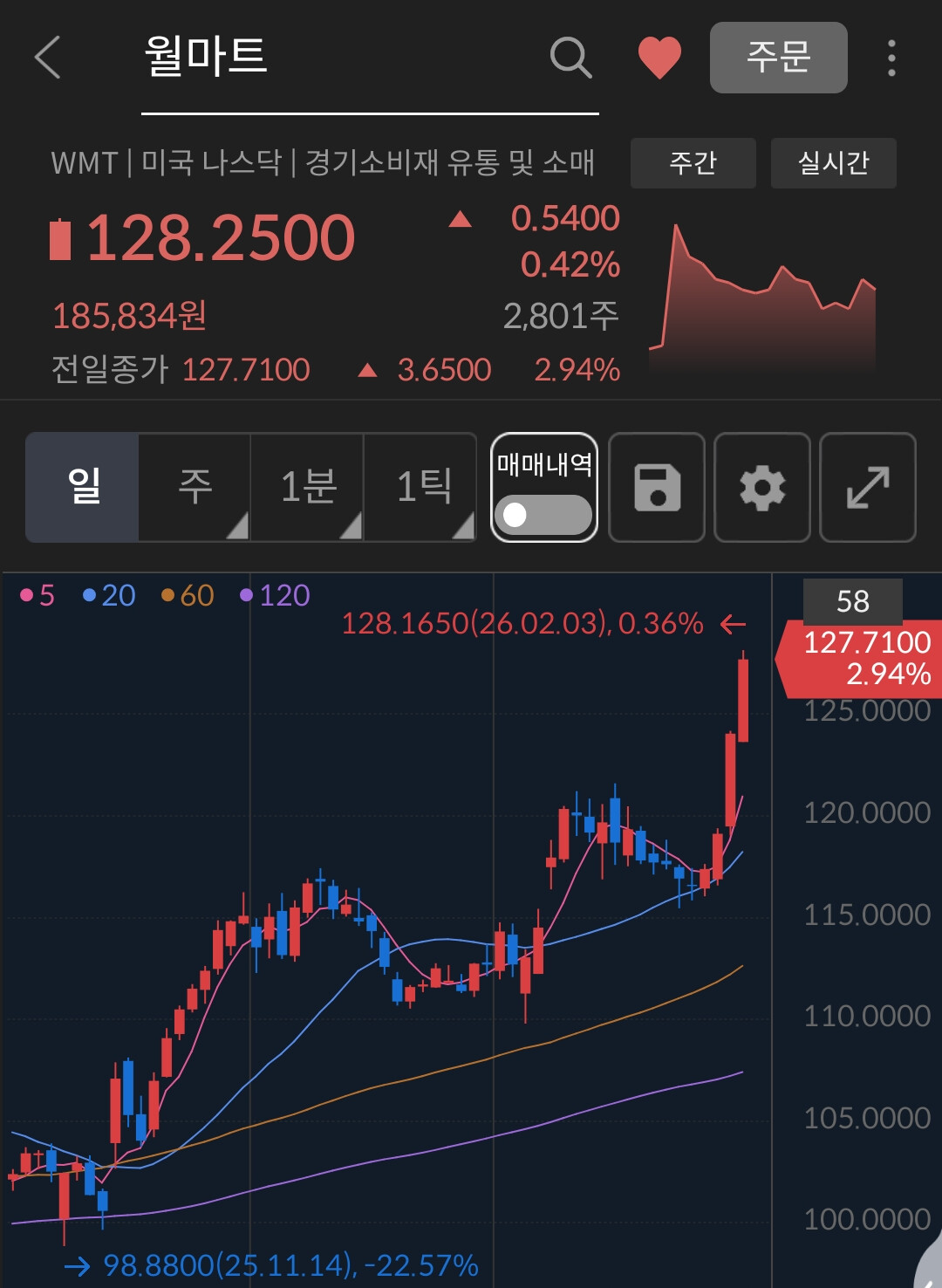Remove 월마트 from favorites heart
This screenshot has width=942, height=1288.
[659, 58]
